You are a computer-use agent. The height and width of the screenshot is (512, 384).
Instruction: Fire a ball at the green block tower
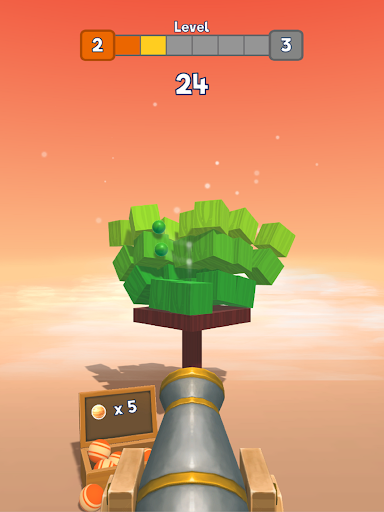(201, 257)
